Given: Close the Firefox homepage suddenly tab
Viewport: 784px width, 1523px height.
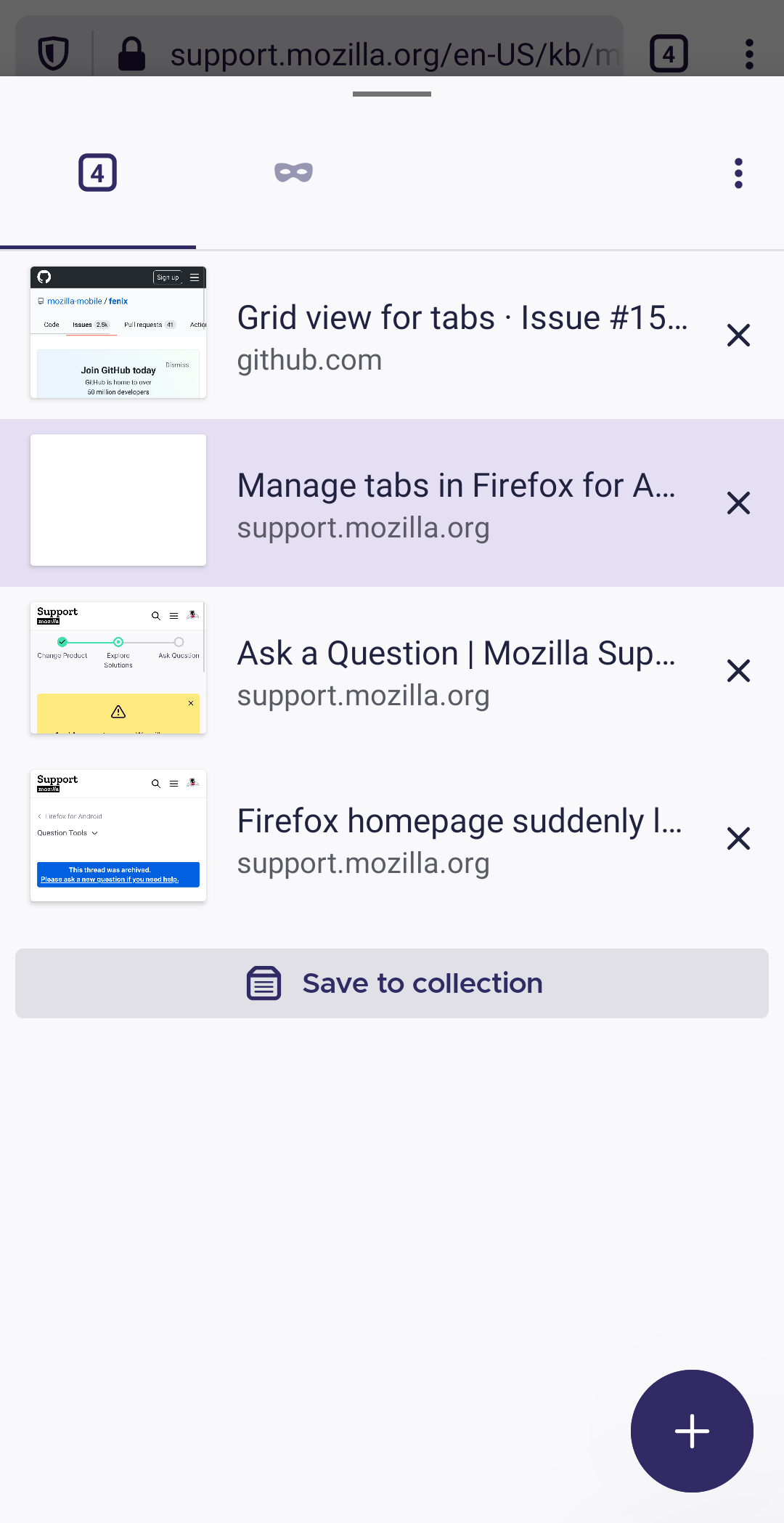Looking at the screenshot, I should pyautogui.click(x=738, y=839).
